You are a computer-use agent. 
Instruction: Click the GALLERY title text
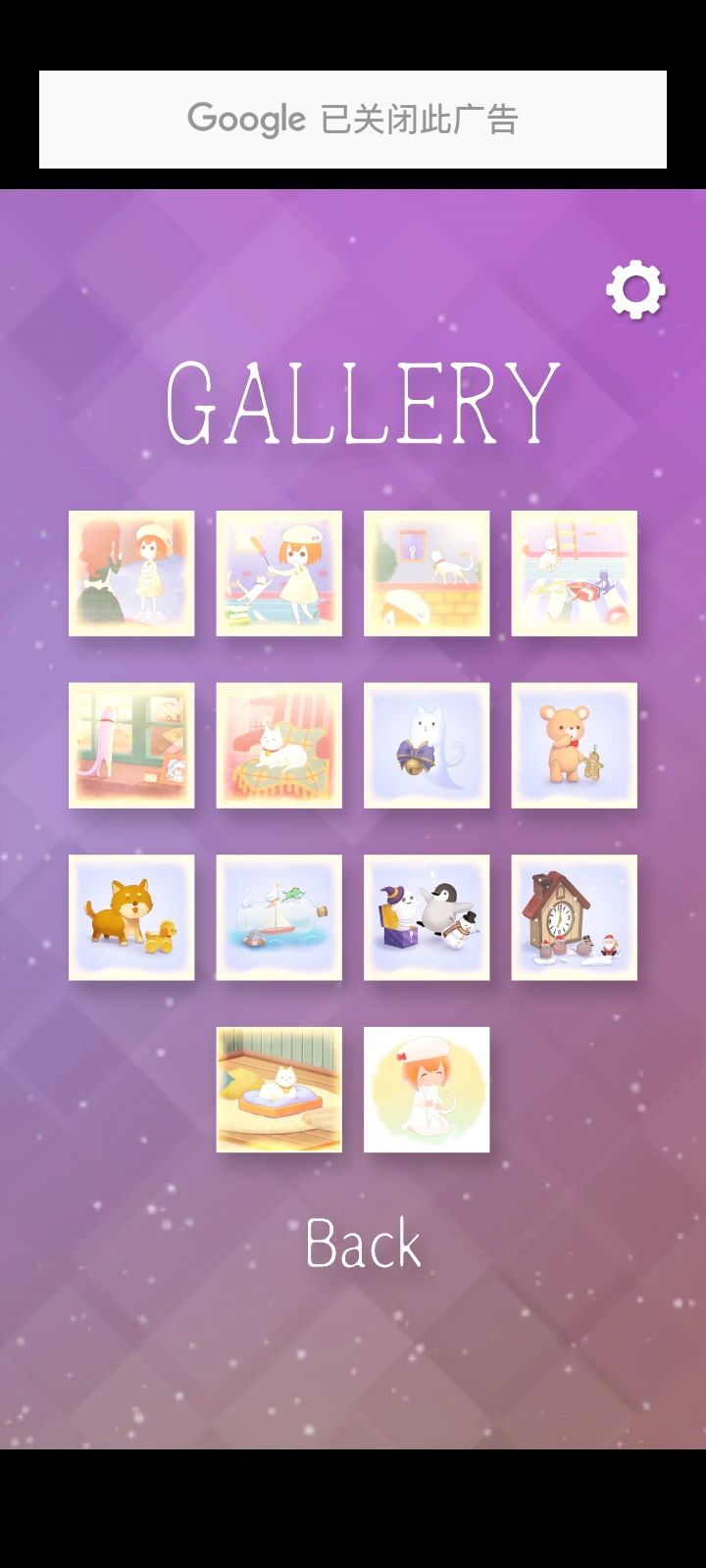coord(359,398)
